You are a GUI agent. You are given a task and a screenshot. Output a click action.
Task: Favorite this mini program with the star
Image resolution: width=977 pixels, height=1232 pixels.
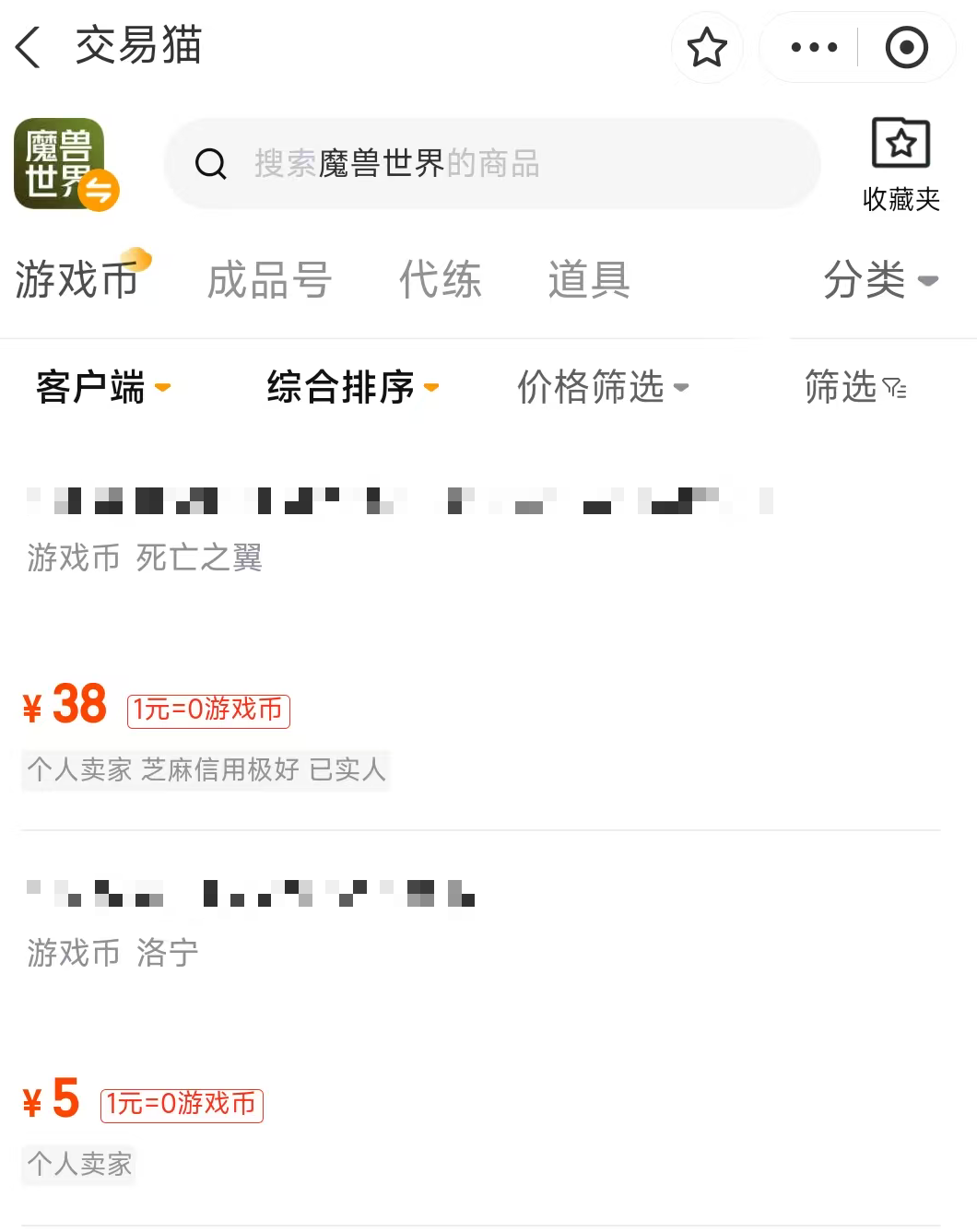[707, 47]
